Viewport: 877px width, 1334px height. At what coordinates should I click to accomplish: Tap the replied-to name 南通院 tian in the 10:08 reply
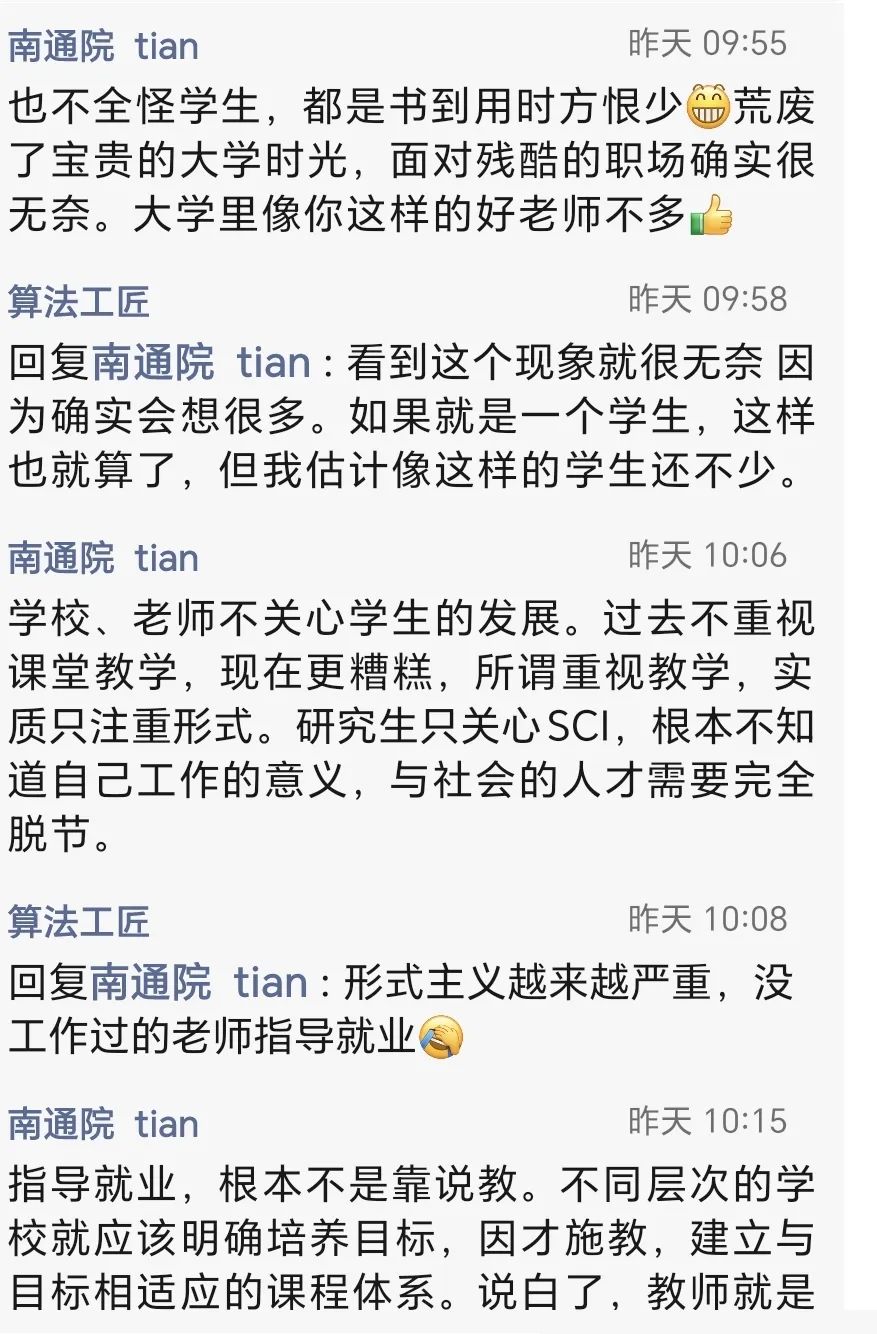199,982
